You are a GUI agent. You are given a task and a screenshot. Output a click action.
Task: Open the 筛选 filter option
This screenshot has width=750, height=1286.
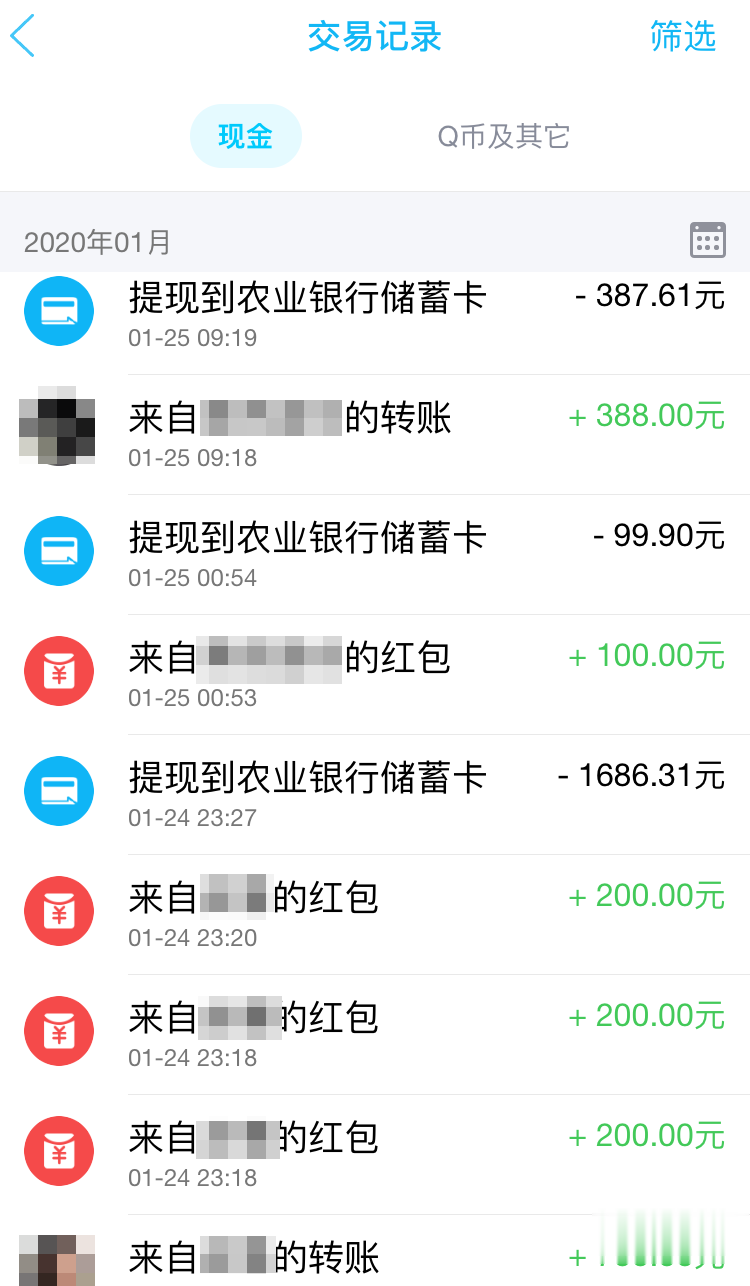[x=684, y=37]
